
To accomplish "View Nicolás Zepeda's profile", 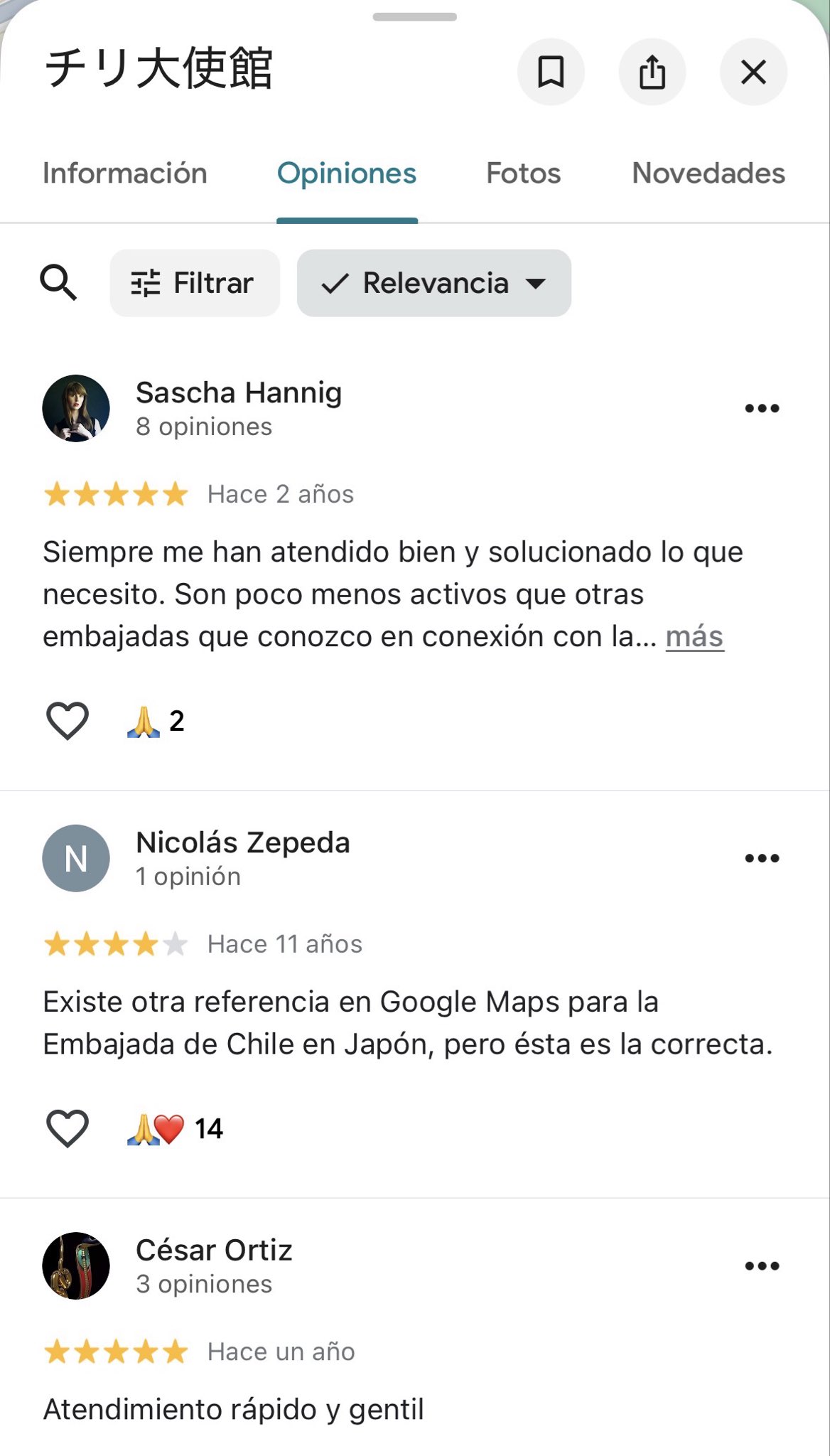I will tap(242, 843).
